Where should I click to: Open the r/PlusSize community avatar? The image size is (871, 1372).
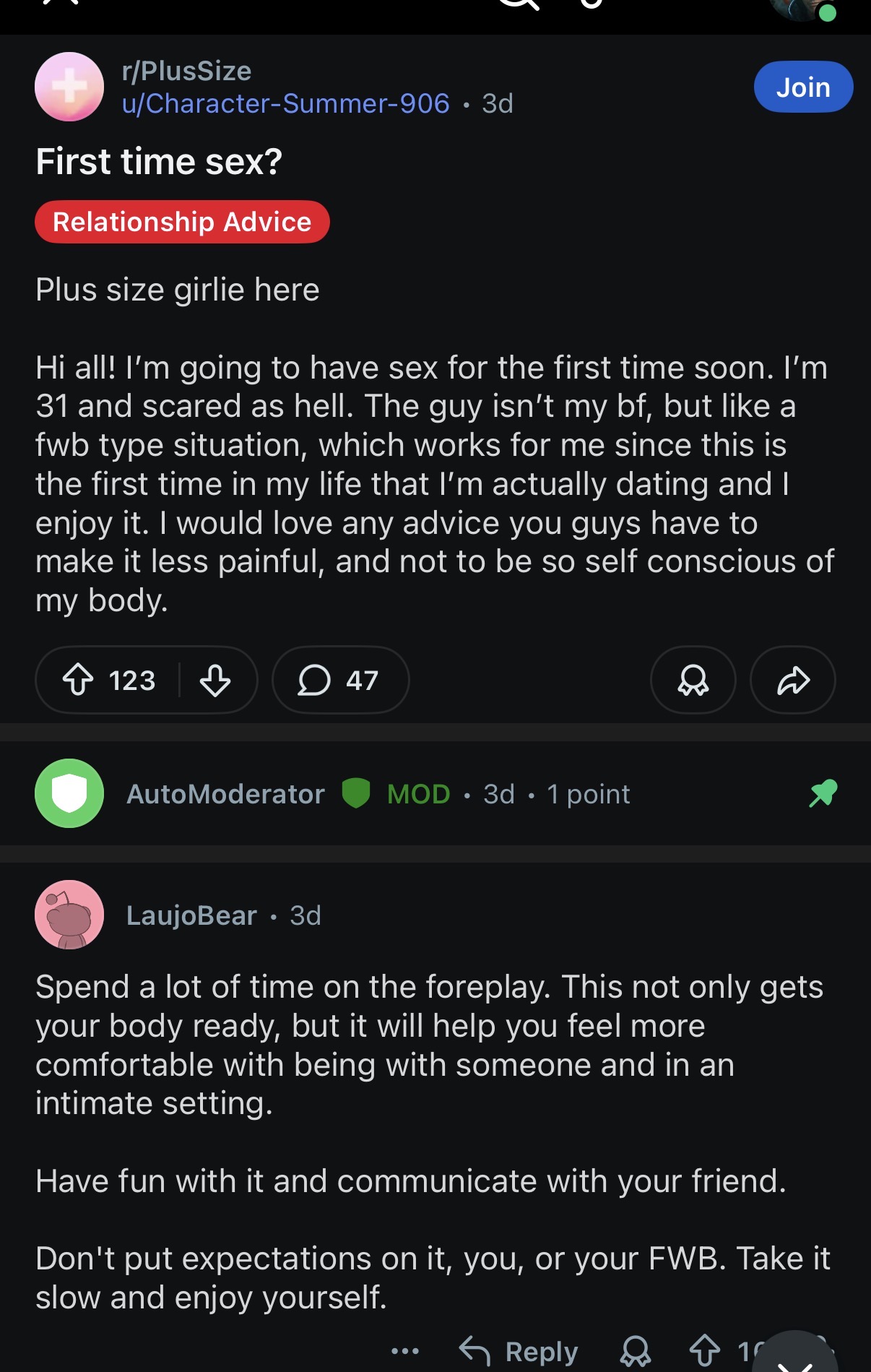(x=69, y=87)
